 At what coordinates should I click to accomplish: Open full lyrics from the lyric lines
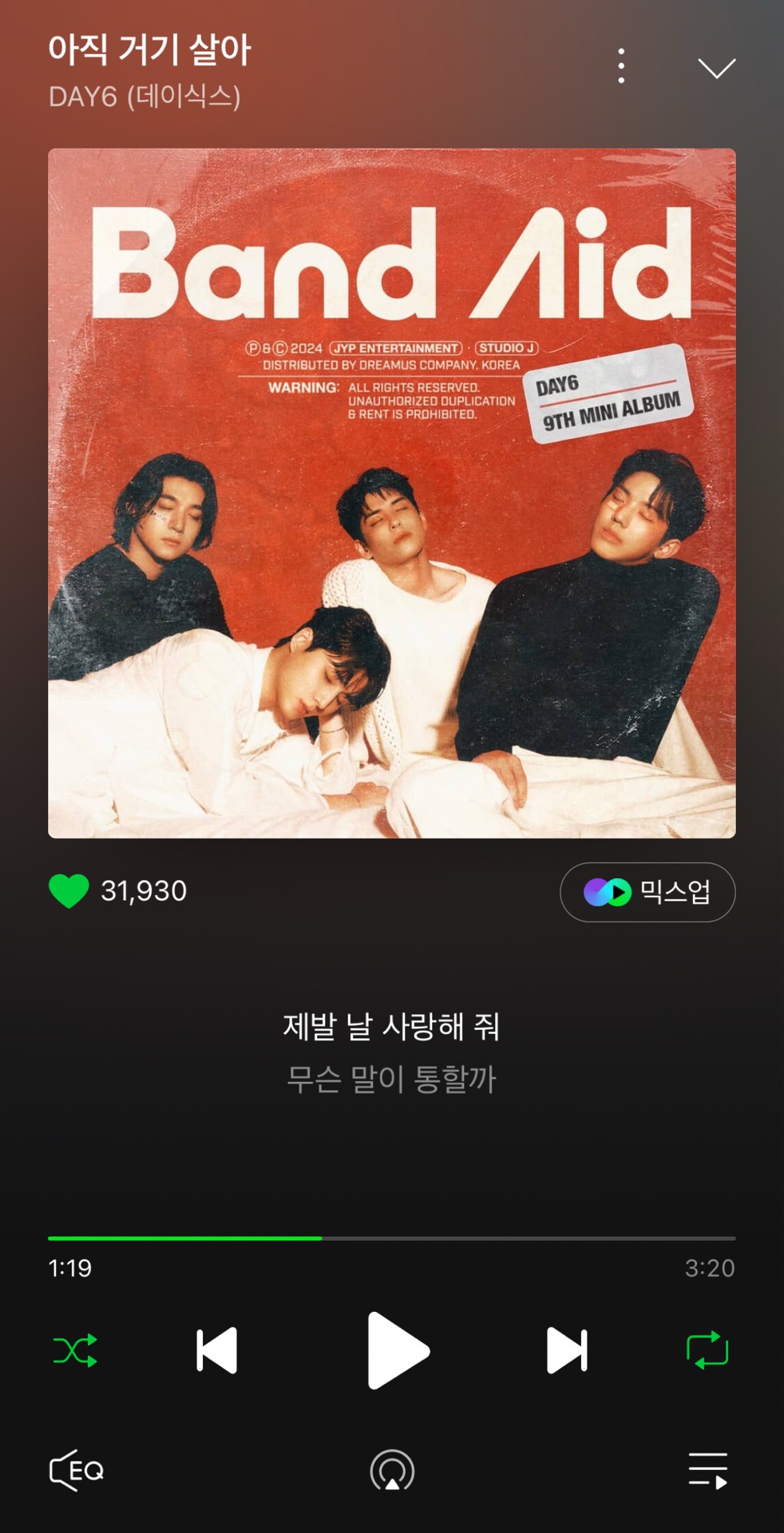tap(391, 1052)
